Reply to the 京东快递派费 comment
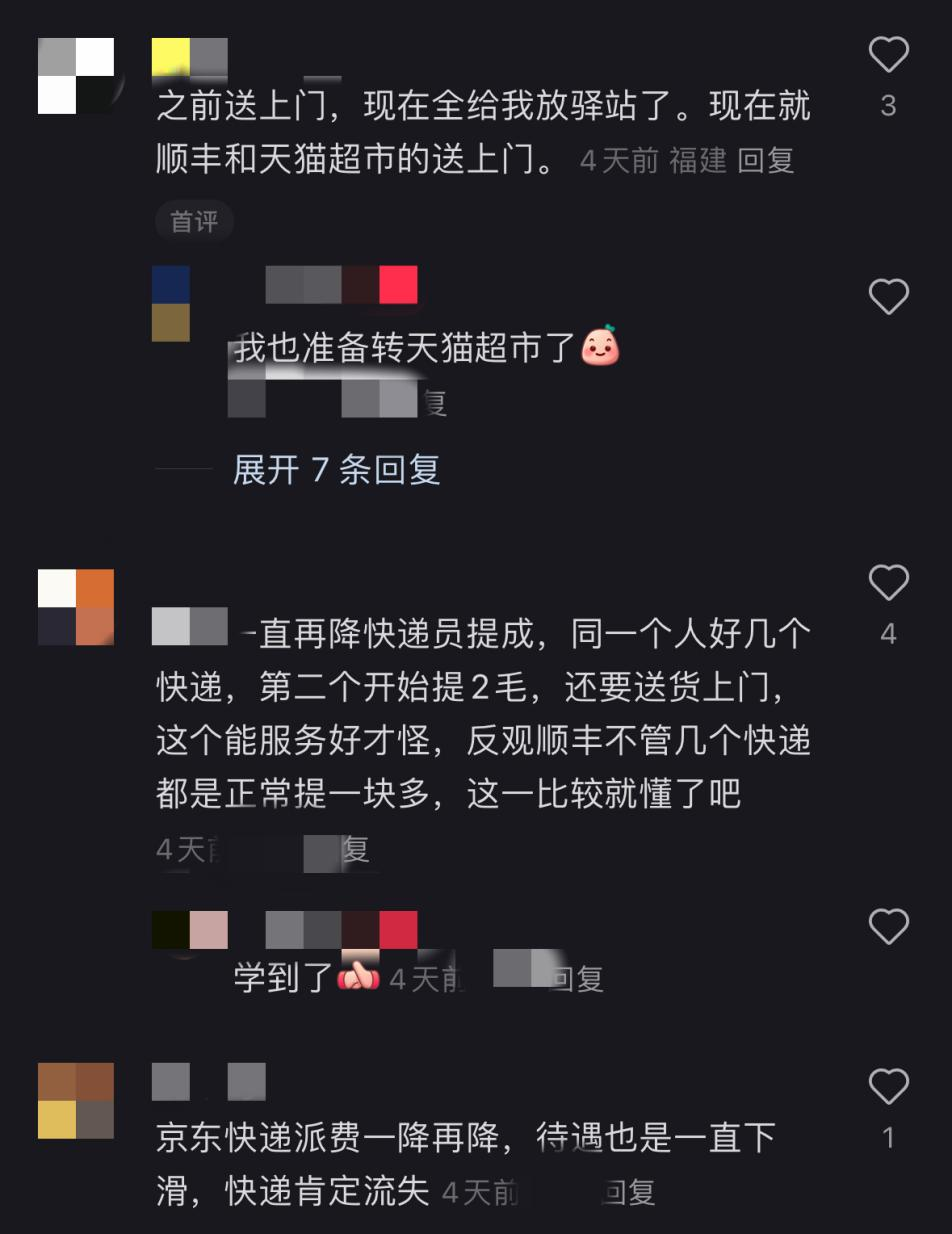This screenshot has height=1234, width=952. tap(628, 1192)
